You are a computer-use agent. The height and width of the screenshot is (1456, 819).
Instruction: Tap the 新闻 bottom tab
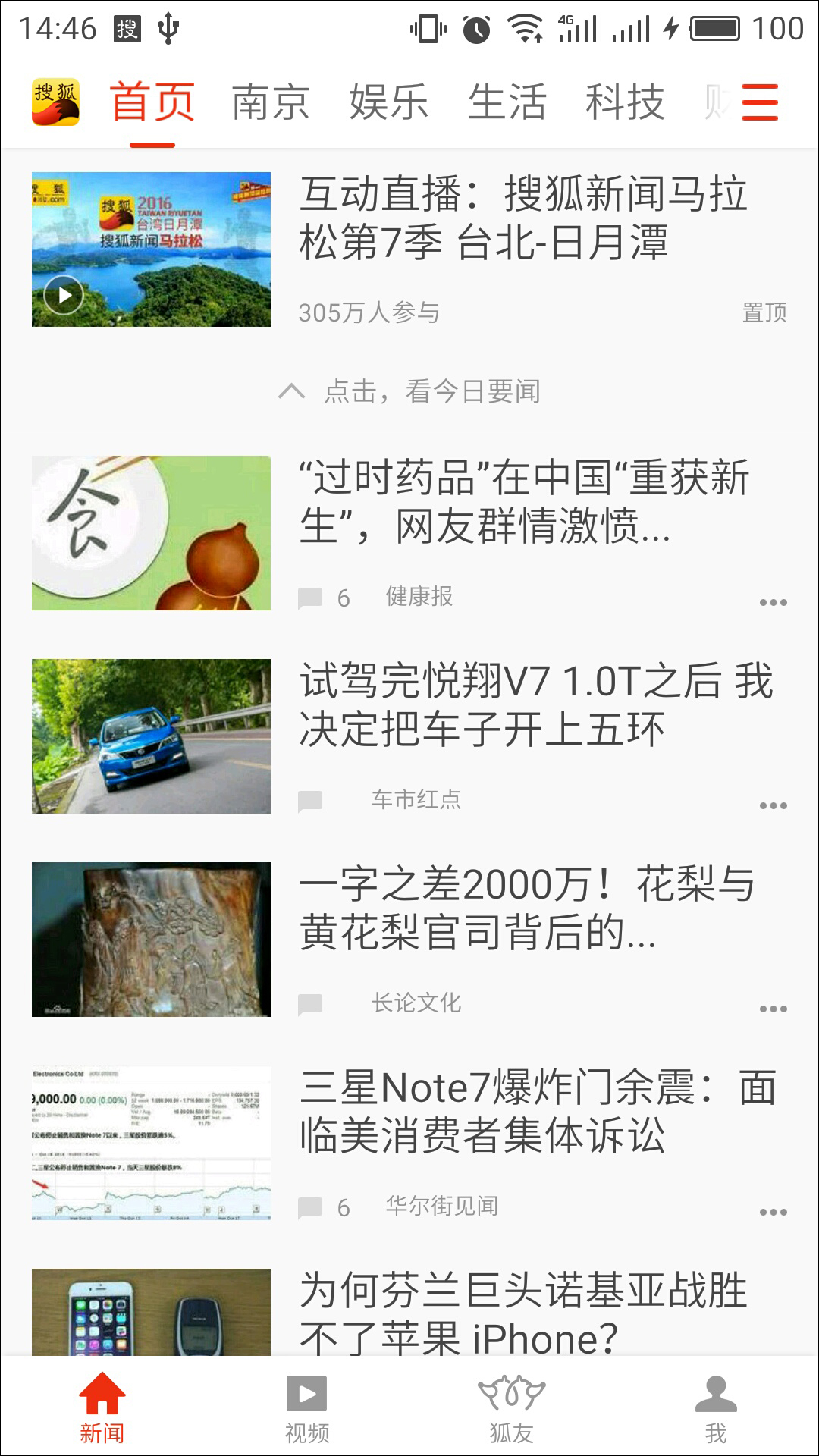102,1407
